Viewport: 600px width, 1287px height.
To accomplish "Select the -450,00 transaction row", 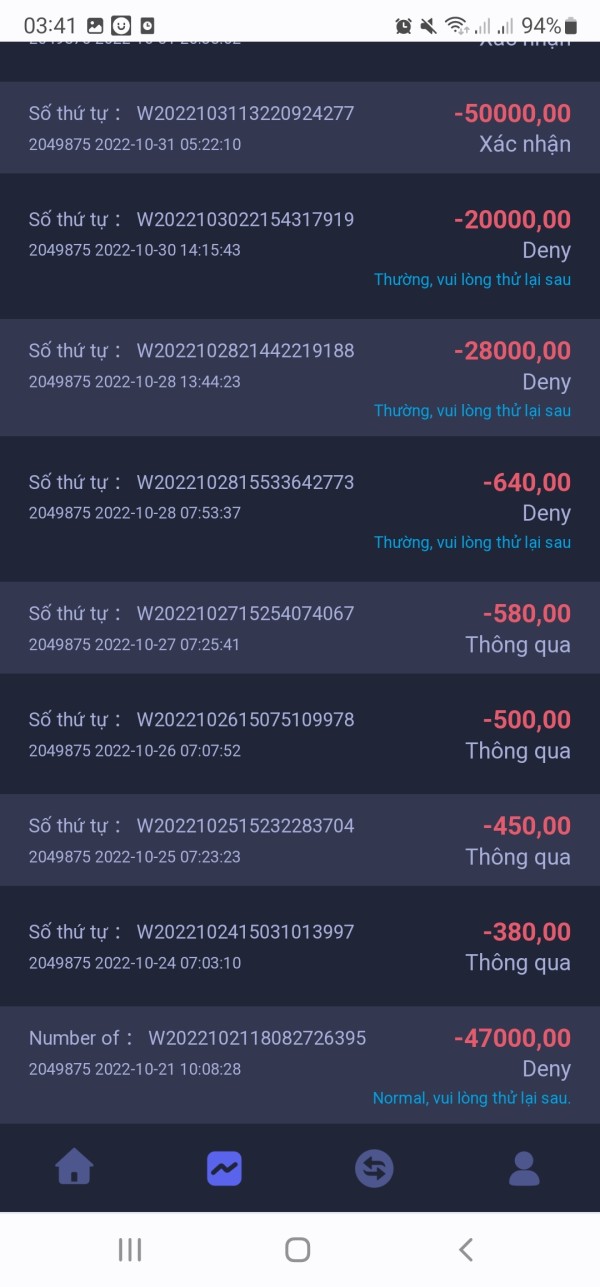I will click(x=300, y=840).
